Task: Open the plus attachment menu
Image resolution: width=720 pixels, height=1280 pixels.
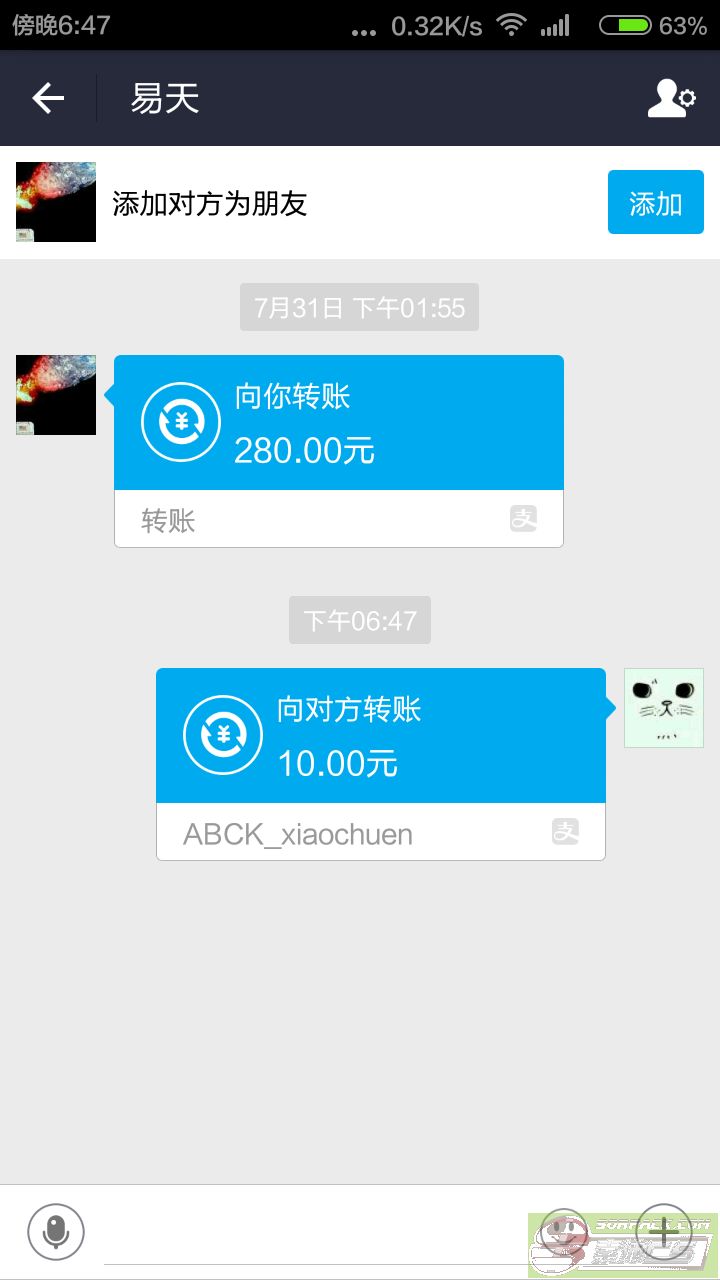Action: (x=664, y=1231)
